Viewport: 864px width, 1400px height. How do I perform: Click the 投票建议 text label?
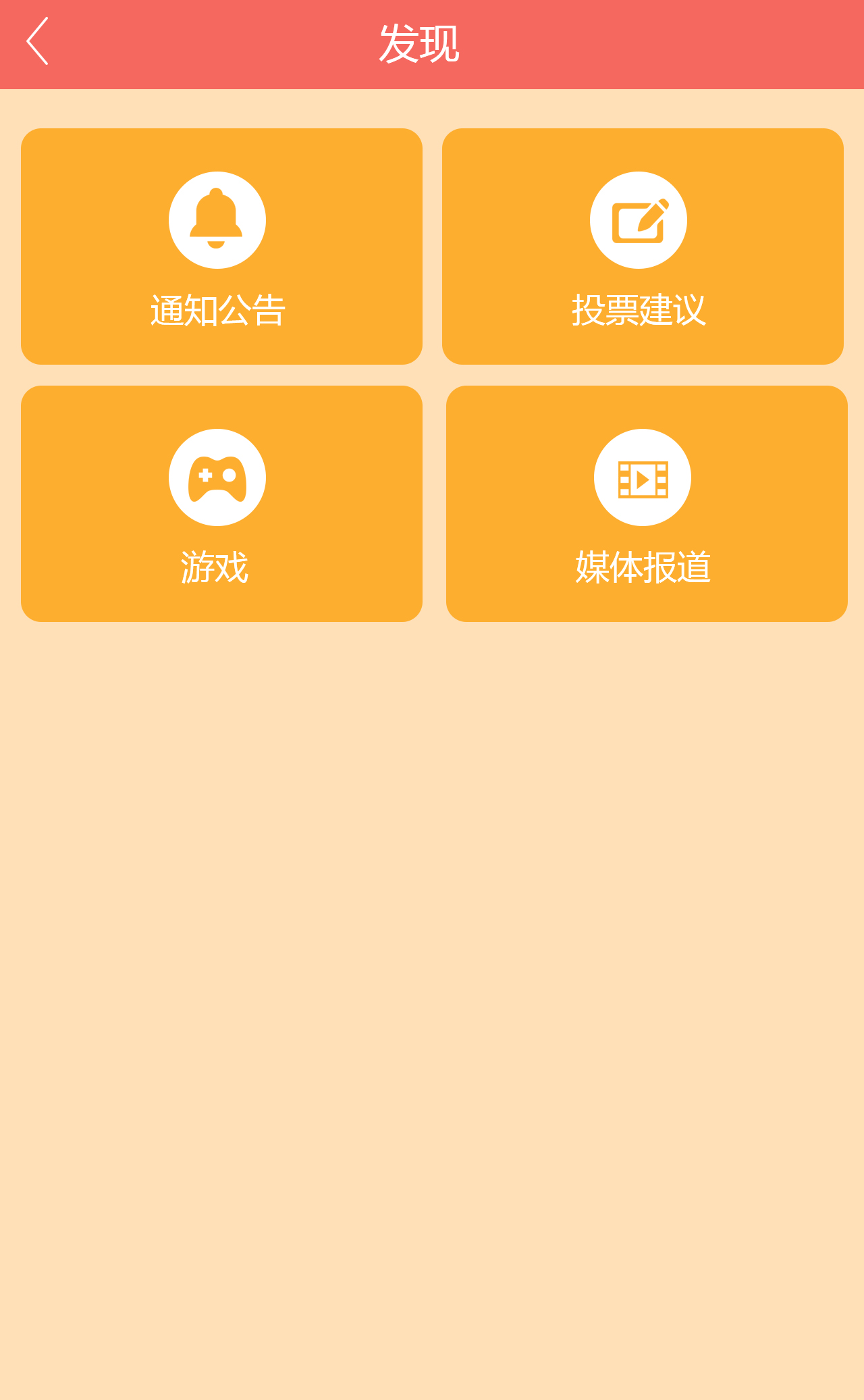(639, 310)
